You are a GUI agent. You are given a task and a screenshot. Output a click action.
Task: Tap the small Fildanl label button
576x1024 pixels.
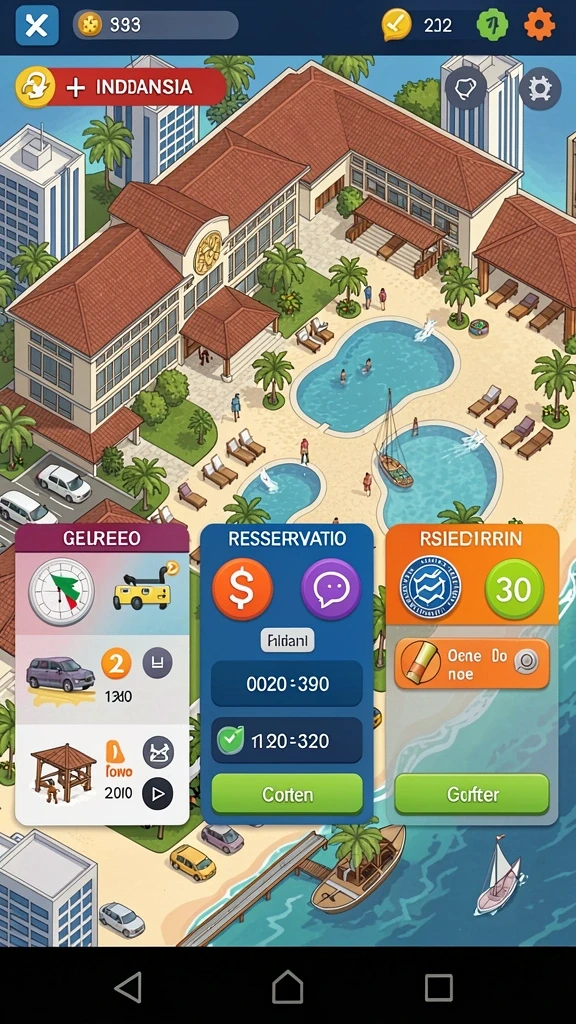287,641
